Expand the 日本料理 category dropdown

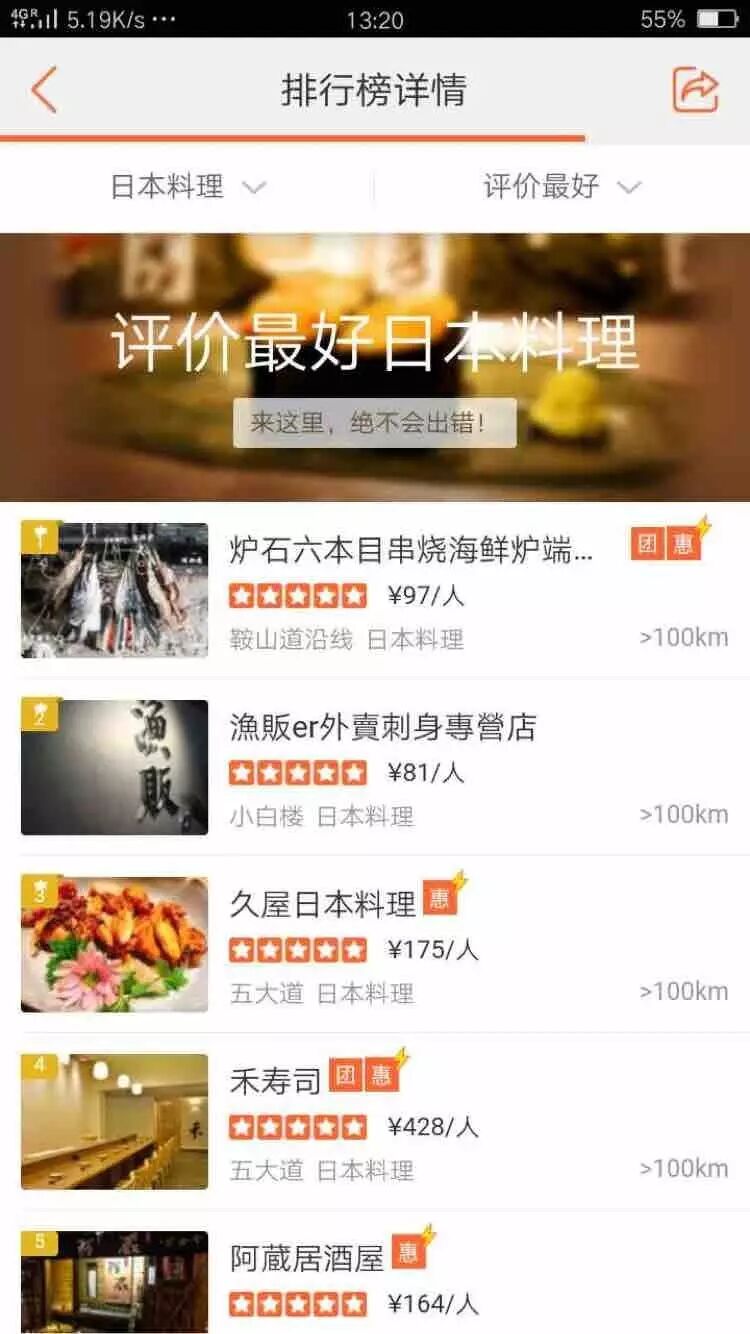pos(187,187)
